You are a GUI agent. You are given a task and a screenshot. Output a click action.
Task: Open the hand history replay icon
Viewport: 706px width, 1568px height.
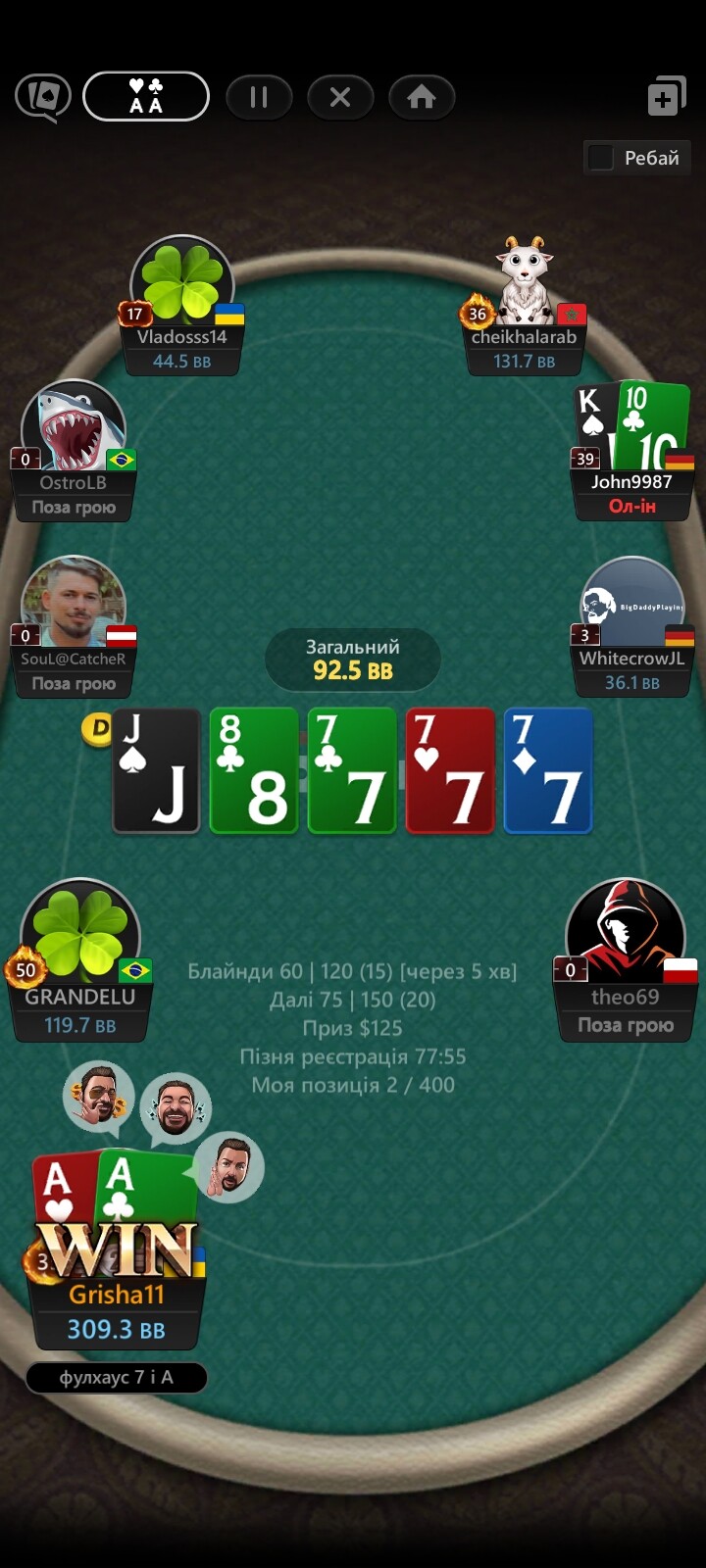(43, 97)
